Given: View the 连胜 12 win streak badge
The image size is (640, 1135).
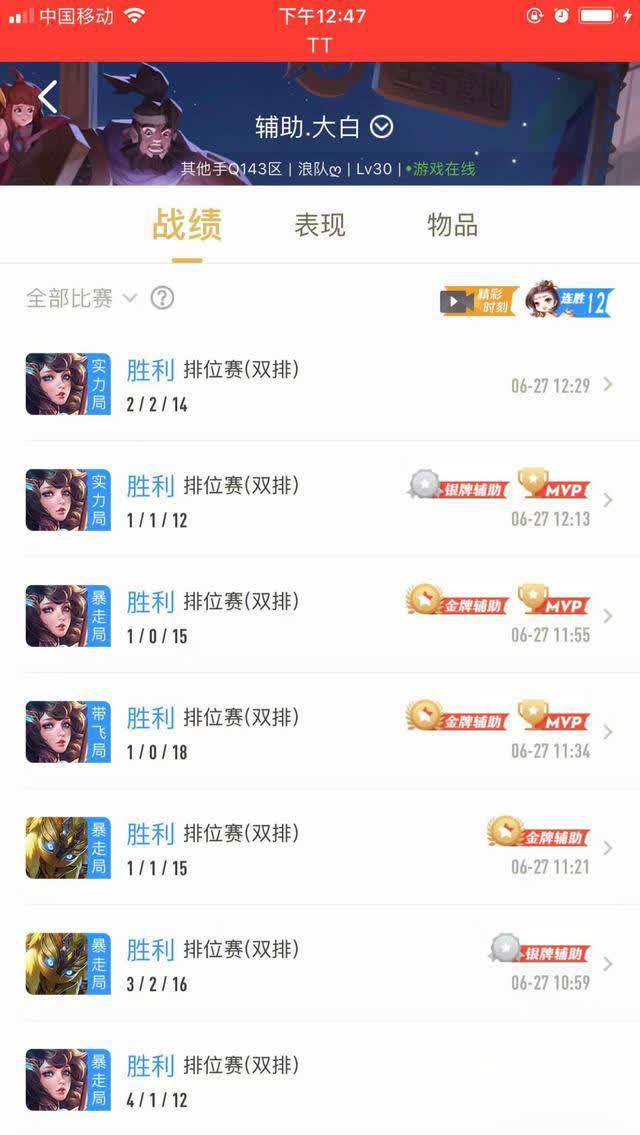Looking at the screenshot, I should point(570,300).
